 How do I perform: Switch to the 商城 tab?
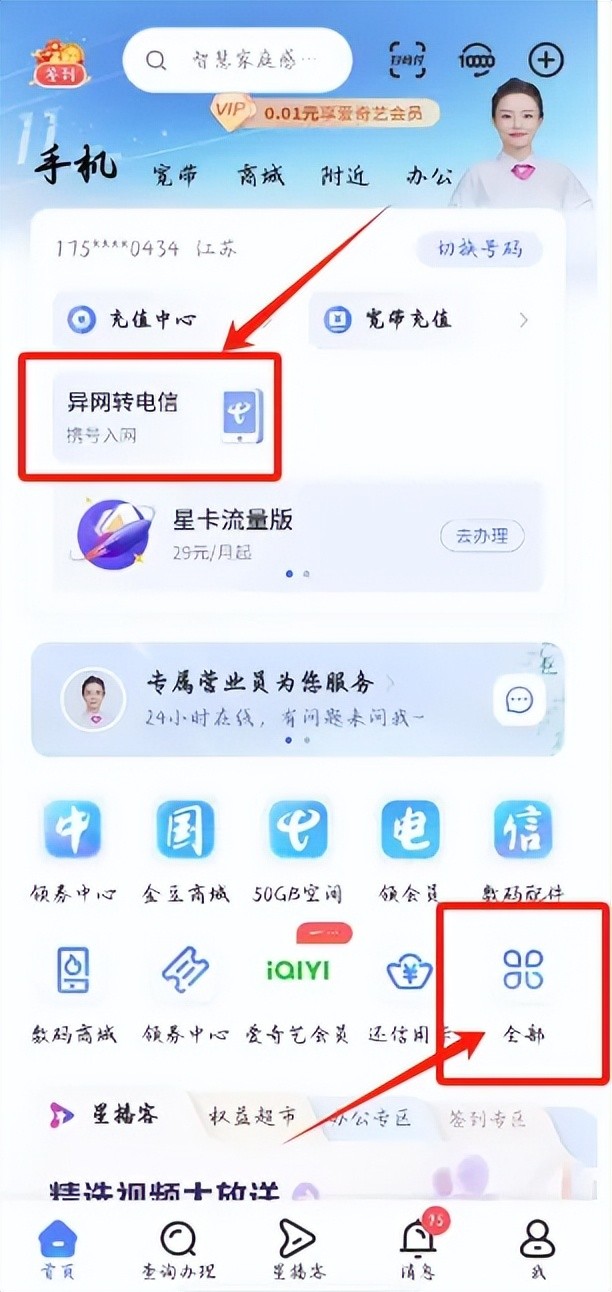(260, 176)
